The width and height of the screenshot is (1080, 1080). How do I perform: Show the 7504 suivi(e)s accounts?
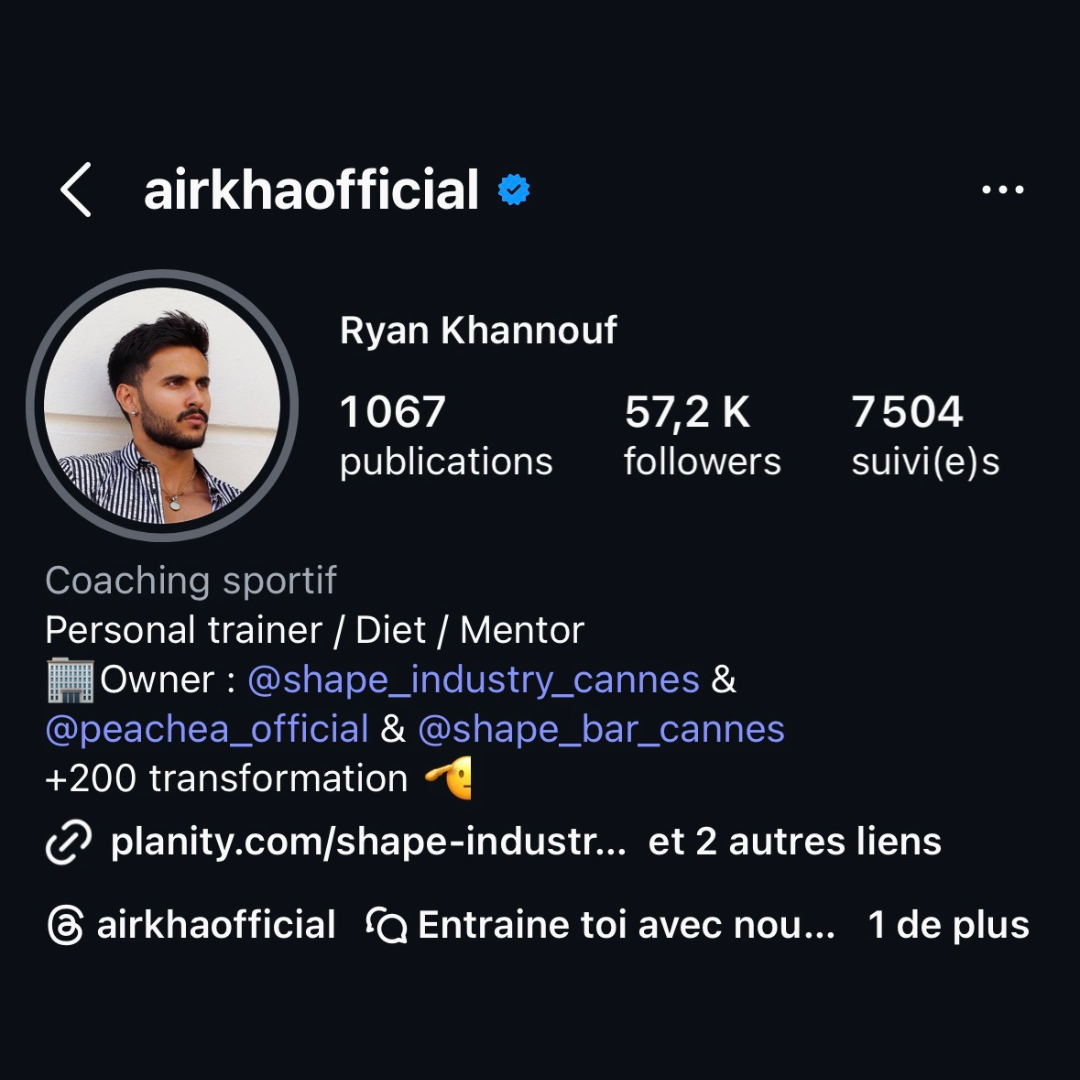tap(924, 436)
